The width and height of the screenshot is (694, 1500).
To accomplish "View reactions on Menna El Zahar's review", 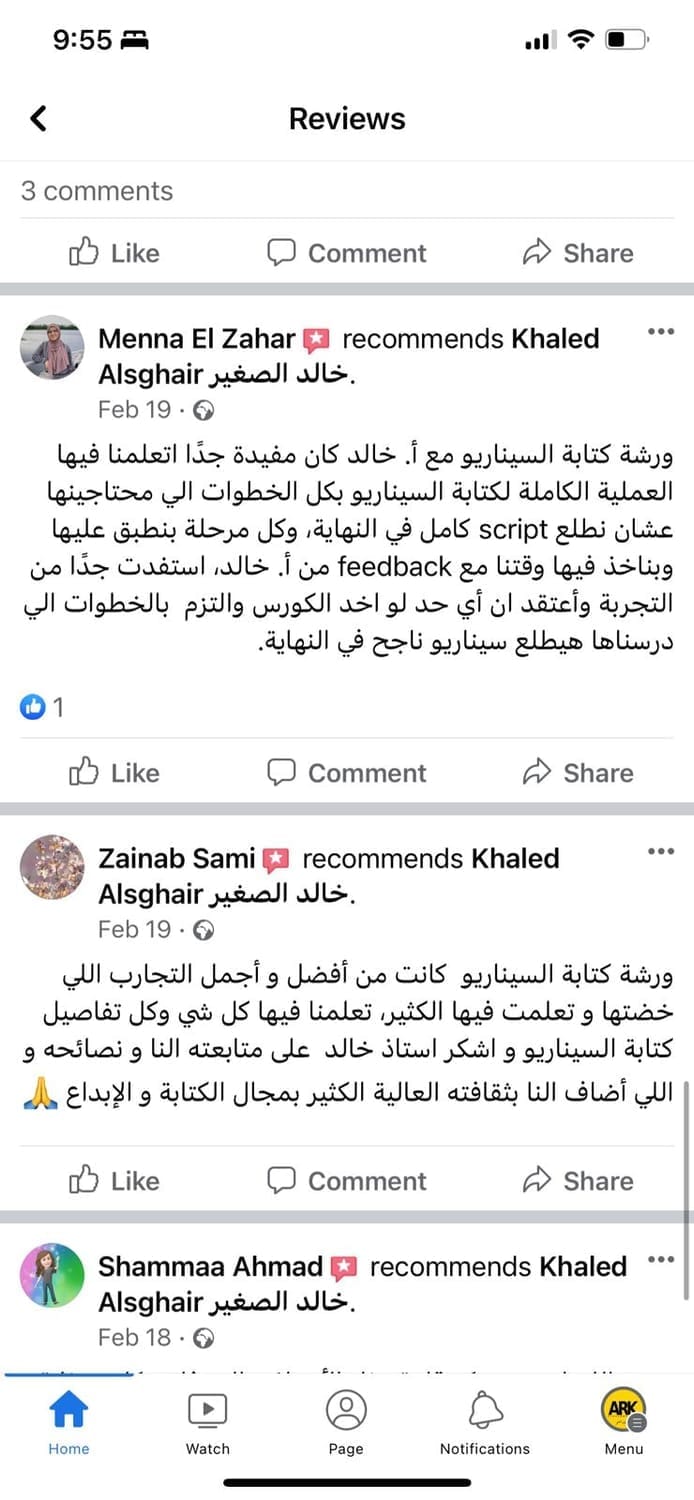I will tap(42, 708).
